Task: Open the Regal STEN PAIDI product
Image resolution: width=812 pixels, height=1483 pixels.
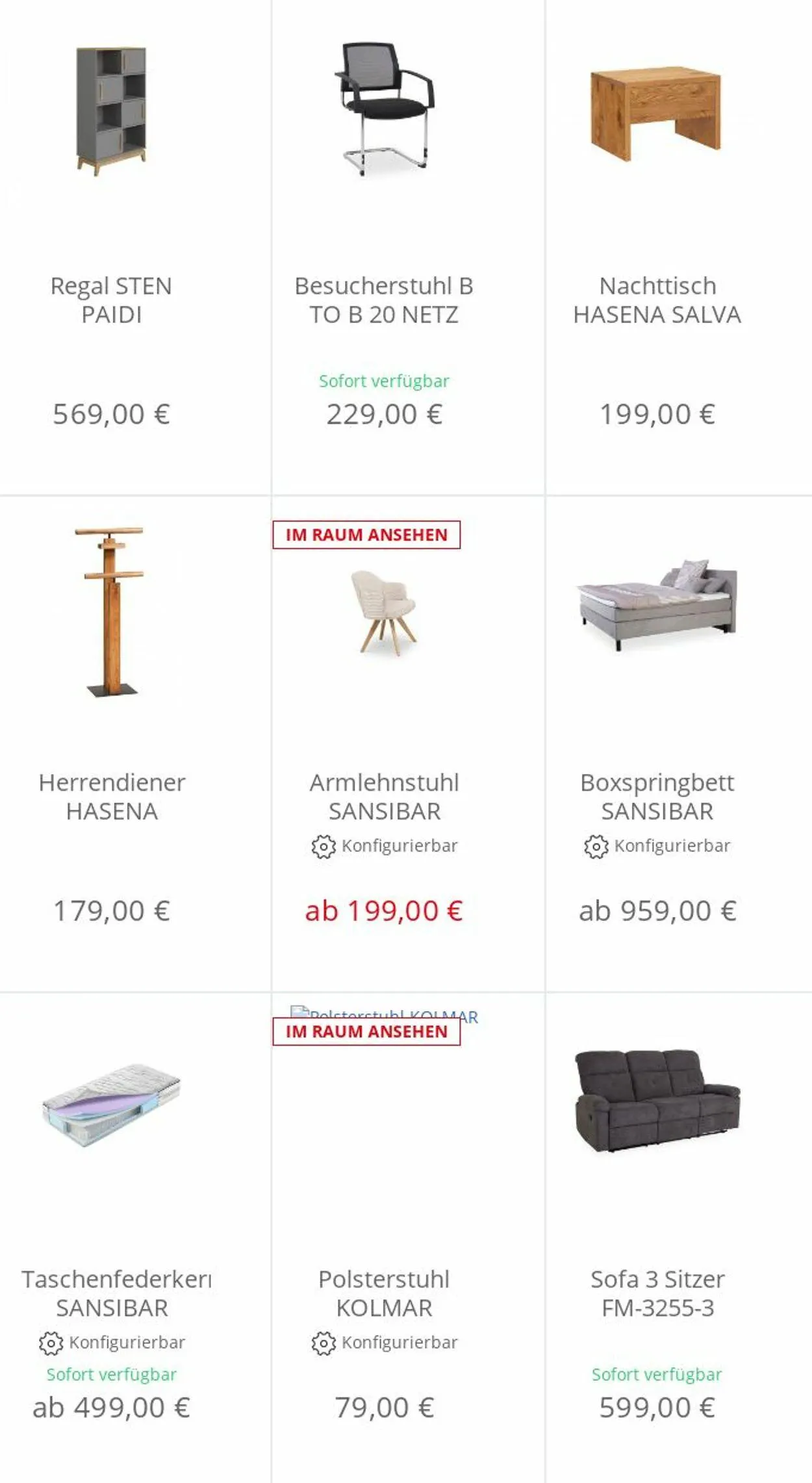Action: point(111,300)
